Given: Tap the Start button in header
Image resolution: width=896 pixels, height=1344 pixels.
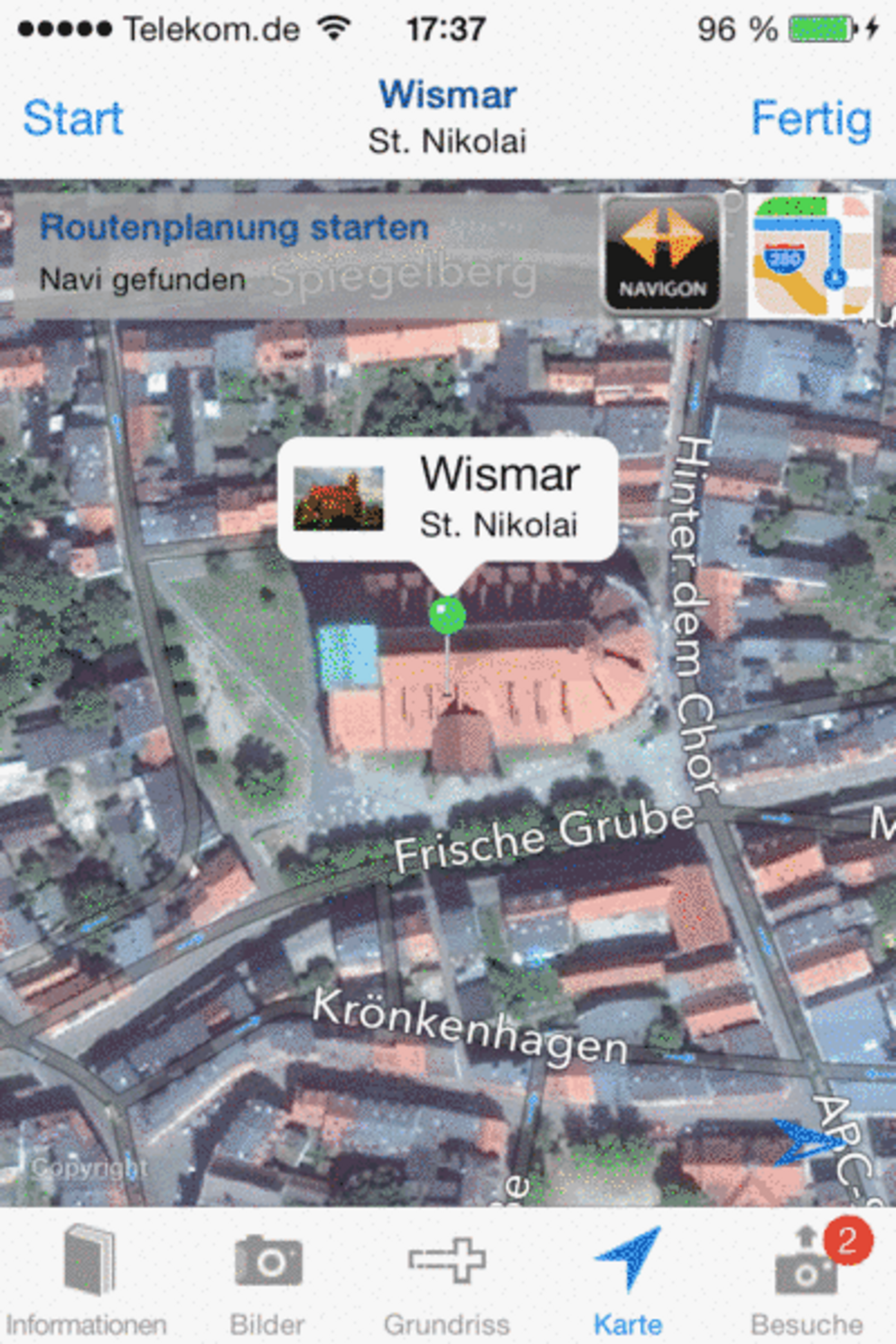Looking at the screenshot, I should (73, 118).
